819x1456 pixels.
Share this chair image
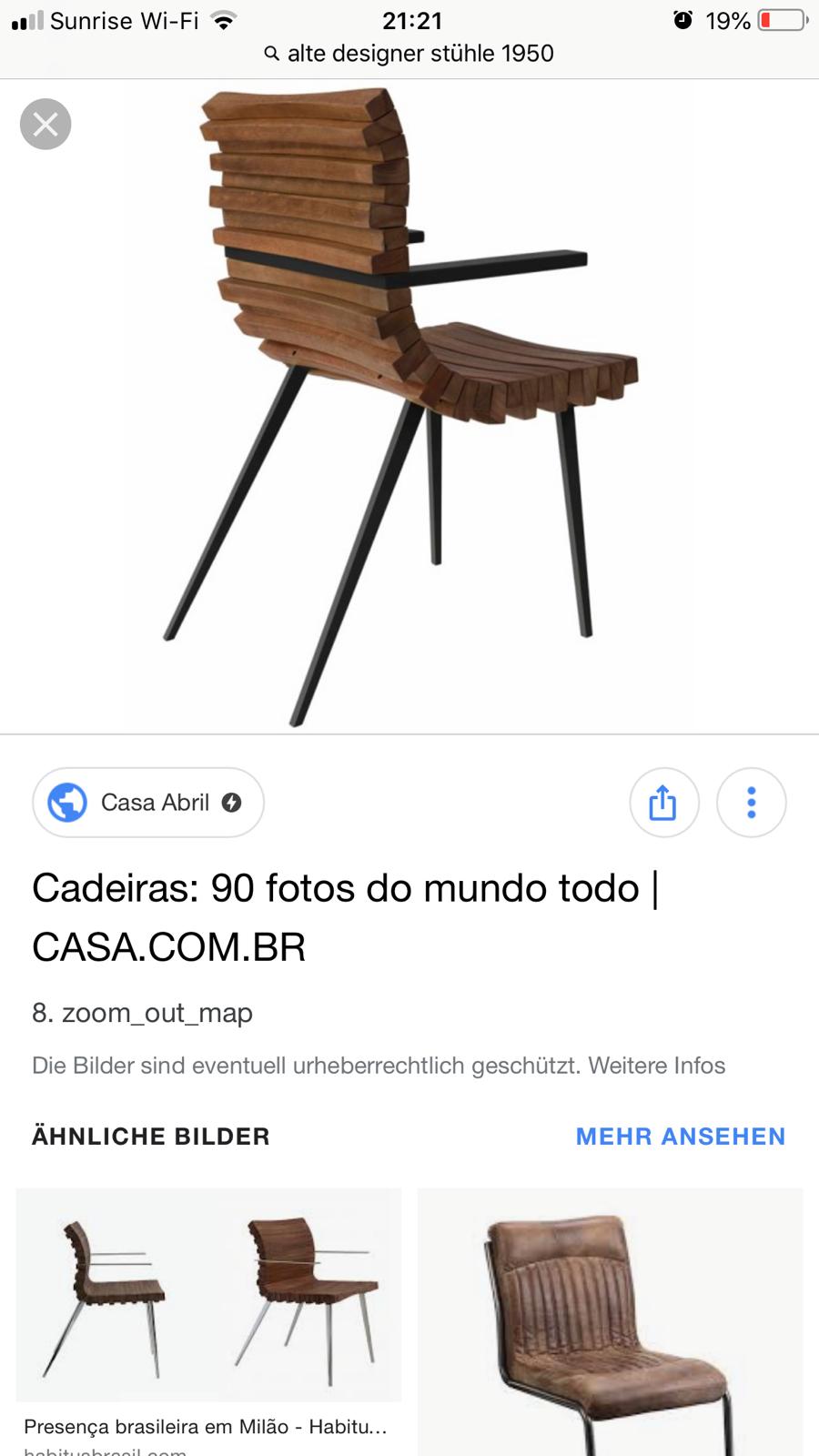[663, 803]
